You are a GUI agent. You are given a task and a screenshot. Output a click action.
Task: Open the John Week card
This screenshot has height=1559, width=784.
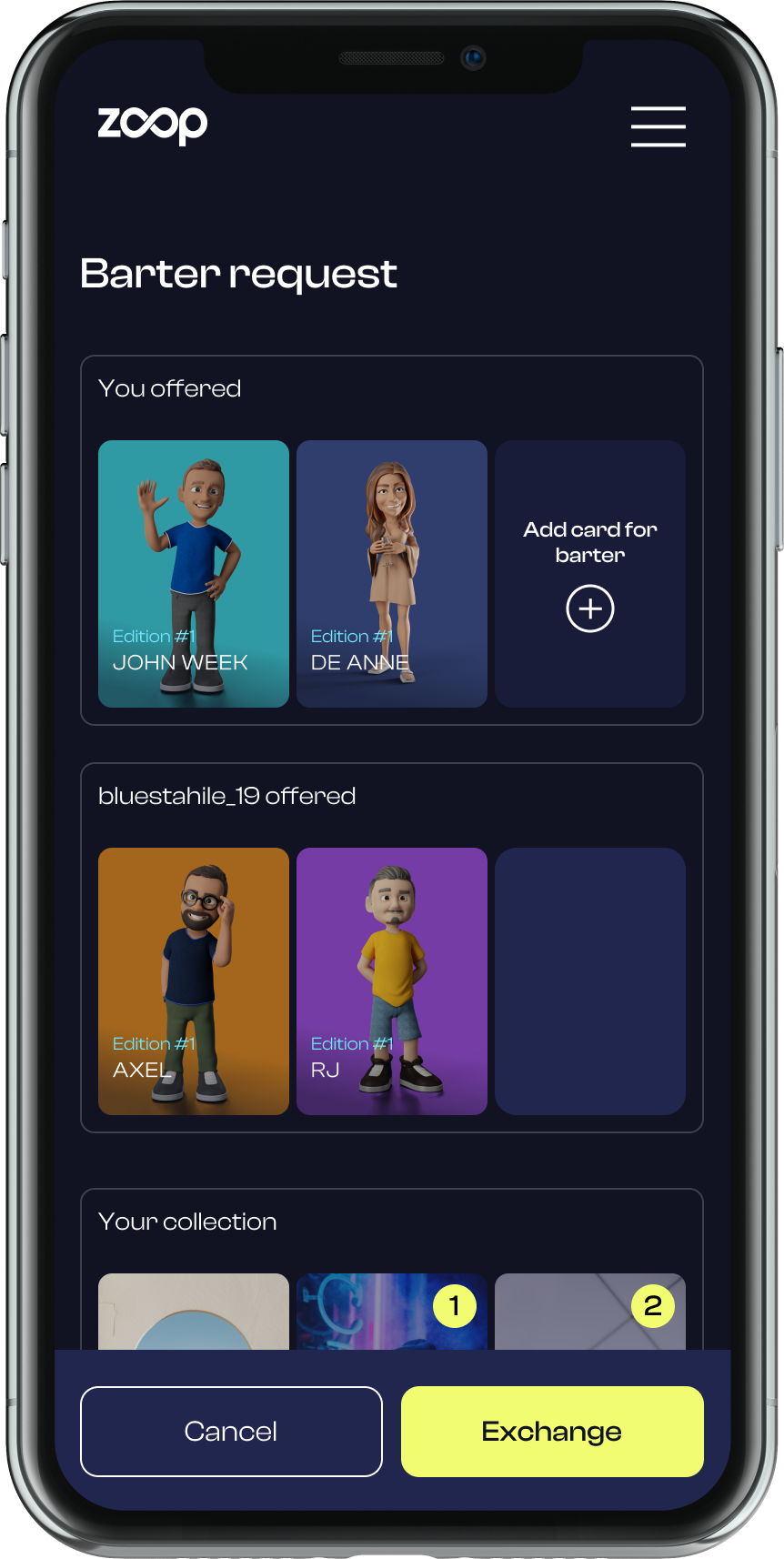tap(194, 573)
